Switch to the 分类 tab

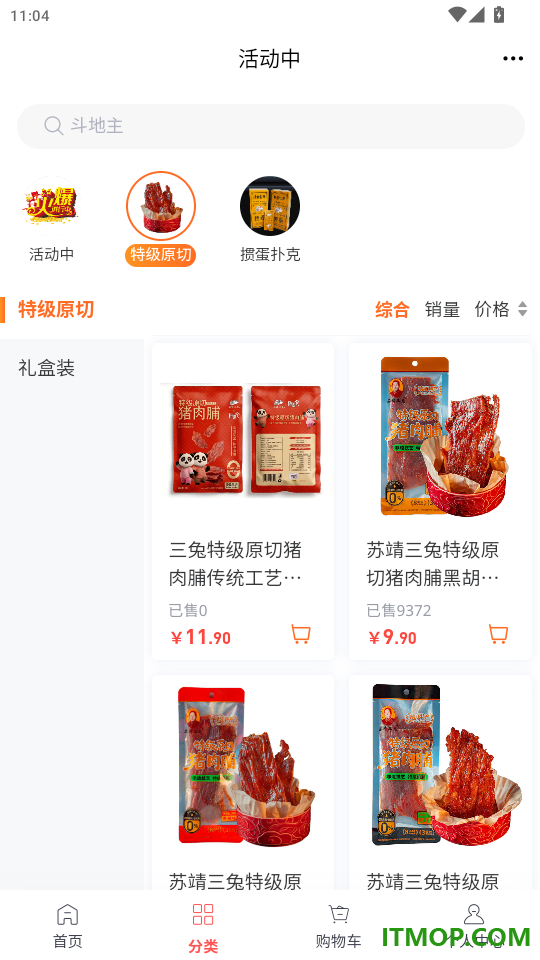click(203, 928)
